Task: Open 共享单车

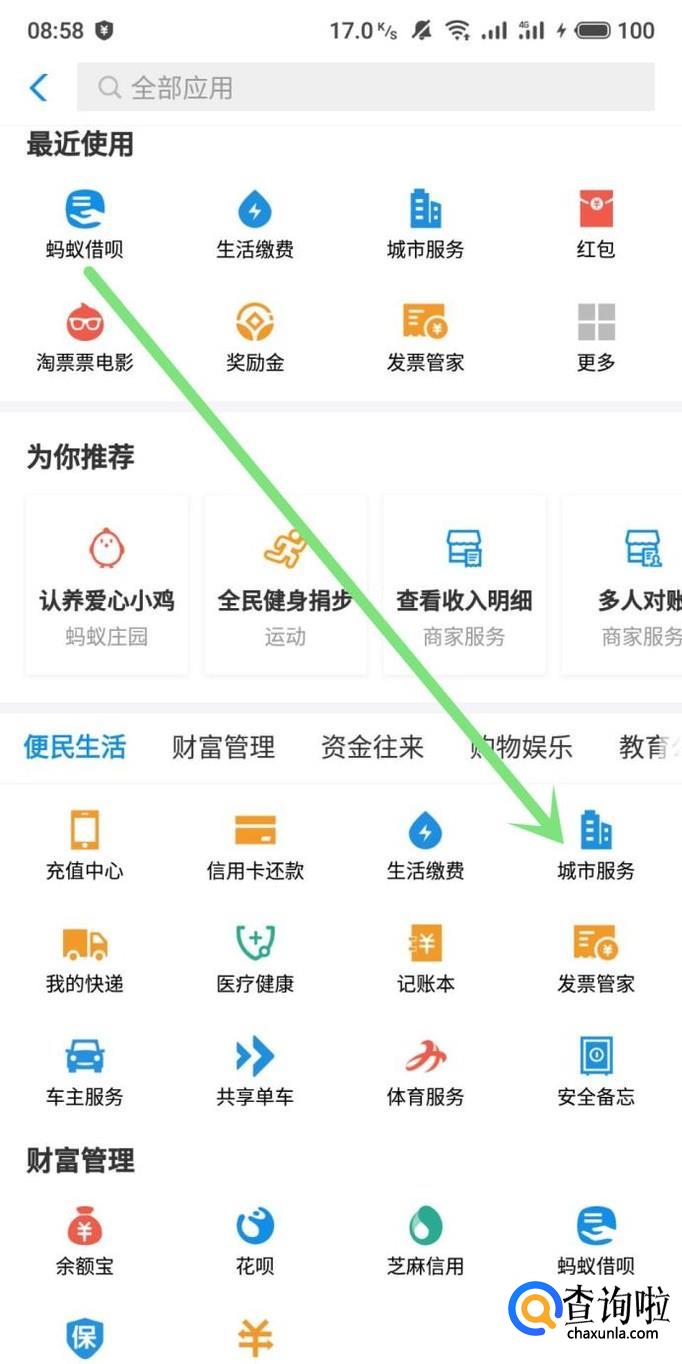Action: [255, 1072]
